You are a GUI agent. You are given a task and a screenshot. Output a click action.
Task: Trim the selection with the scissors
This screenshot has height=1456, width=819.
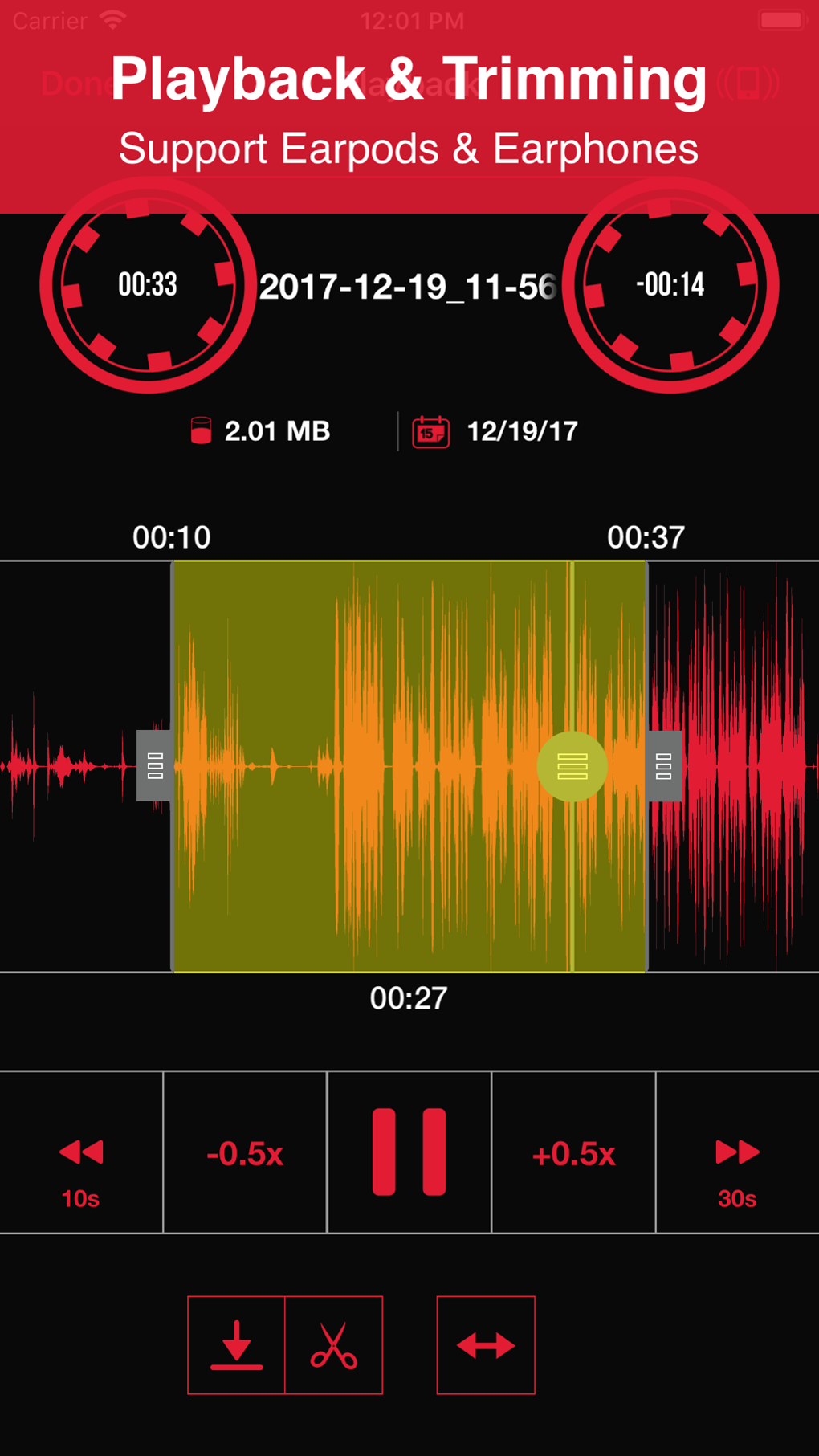click(x=334, y=1344)
